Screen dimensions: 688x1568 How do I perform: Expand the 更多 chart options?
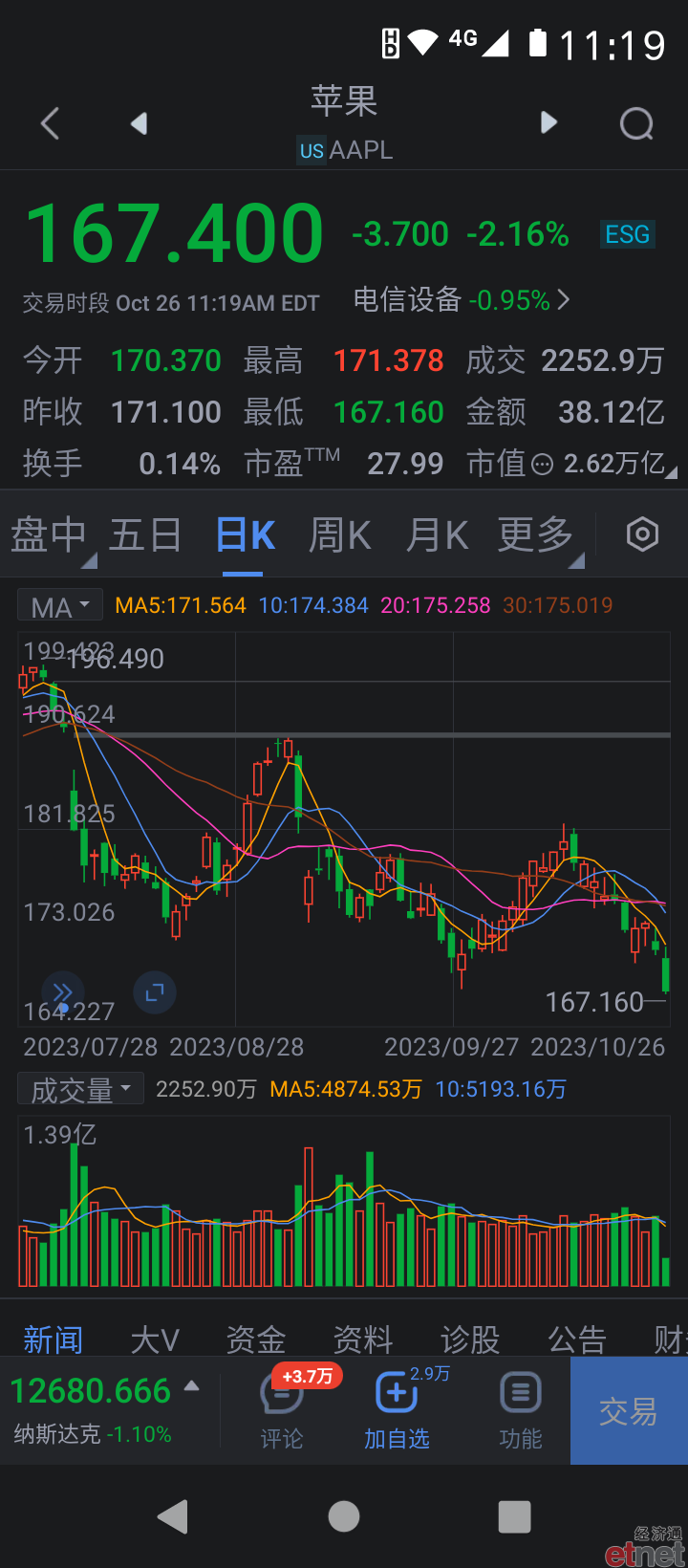pyautogui.click(x=535, y=534)
